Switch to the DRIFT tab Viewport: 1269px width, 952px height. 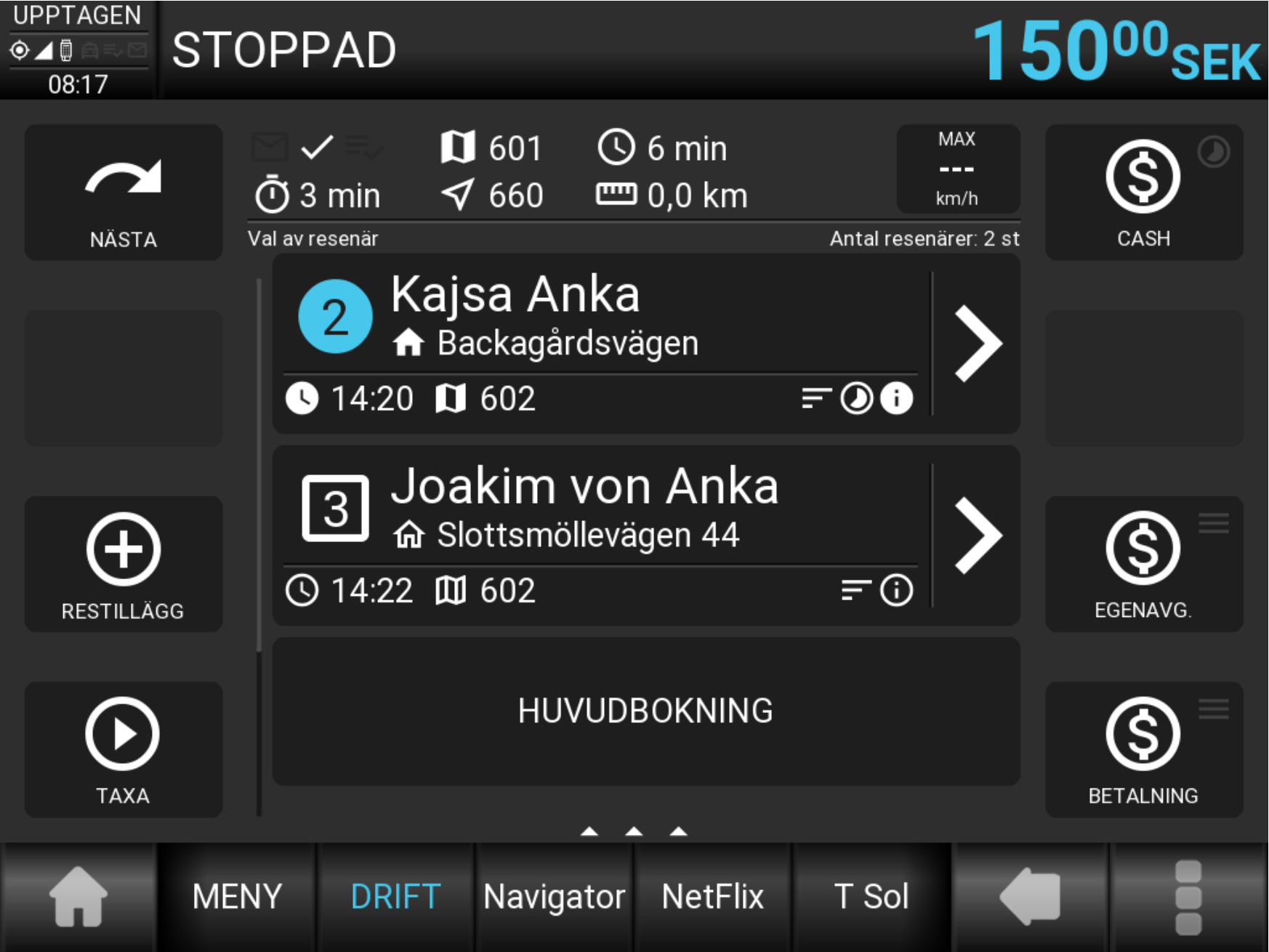395,897
